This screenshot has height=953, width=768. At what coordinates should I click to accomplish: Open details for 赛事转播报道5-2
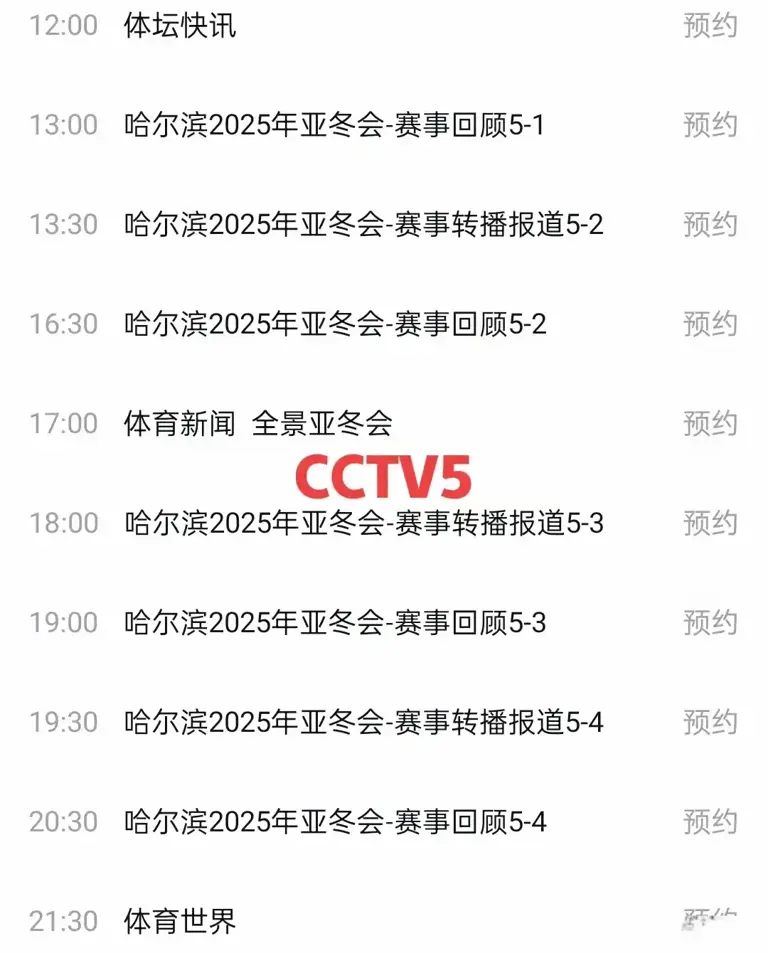click(365, 224)
